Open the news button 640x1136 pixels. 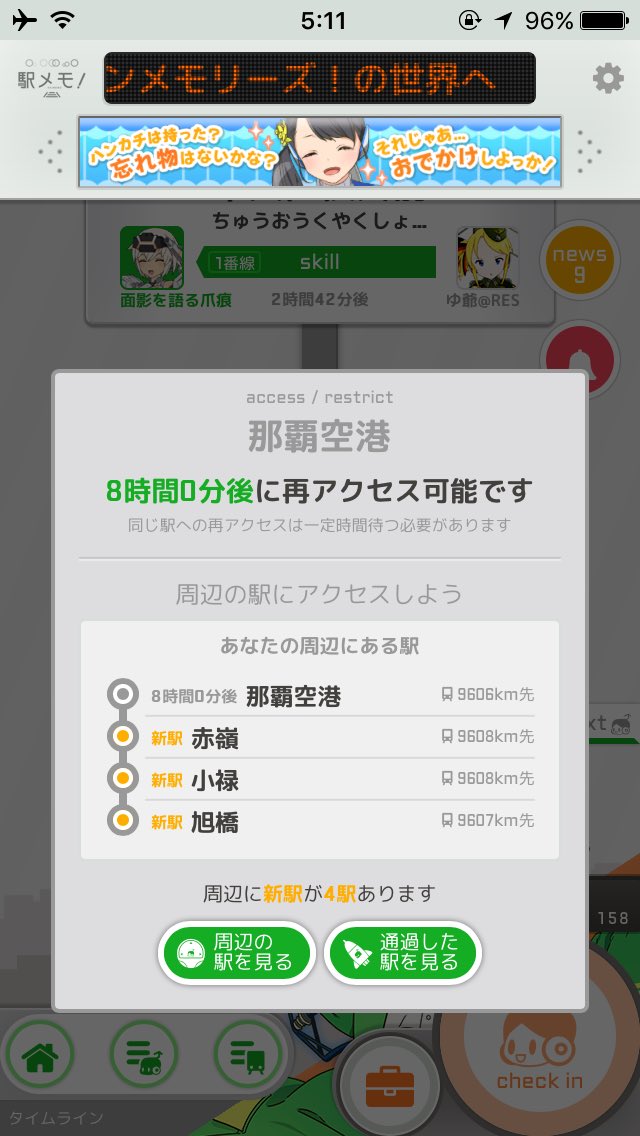click(580, 260)
